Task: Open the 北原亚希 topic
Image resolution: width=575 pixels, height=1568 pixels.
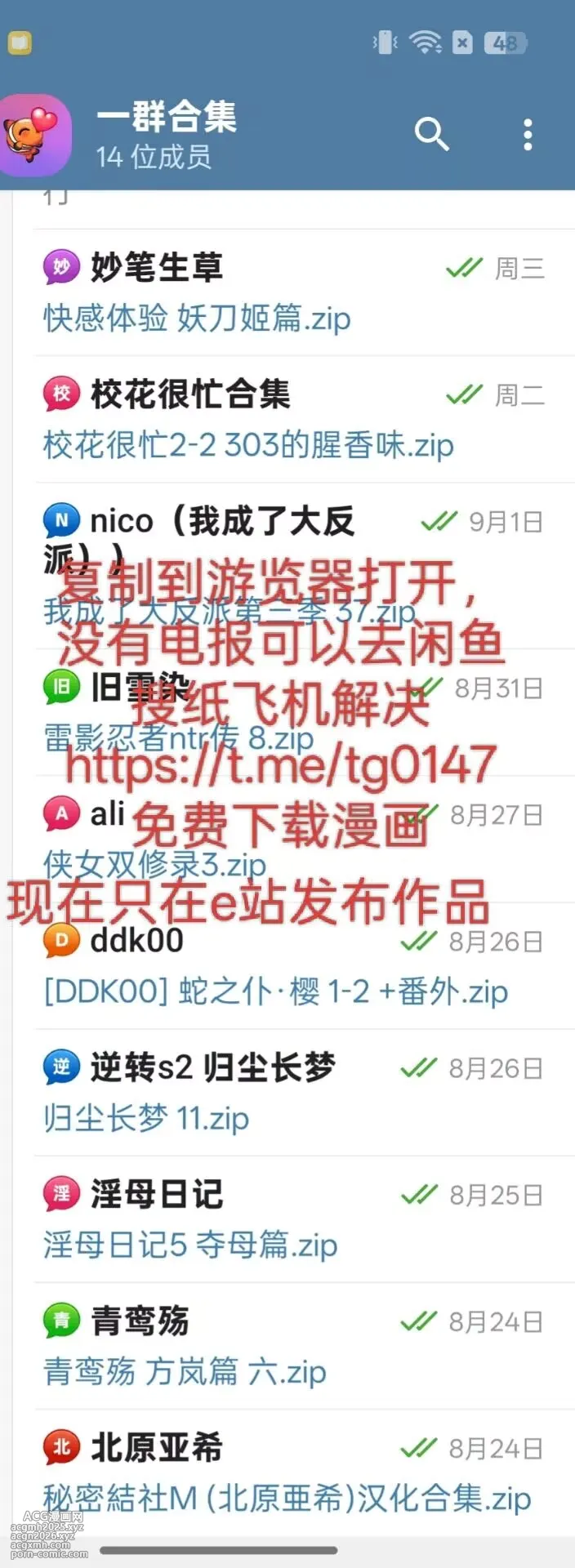Action: coord(294,1472)
